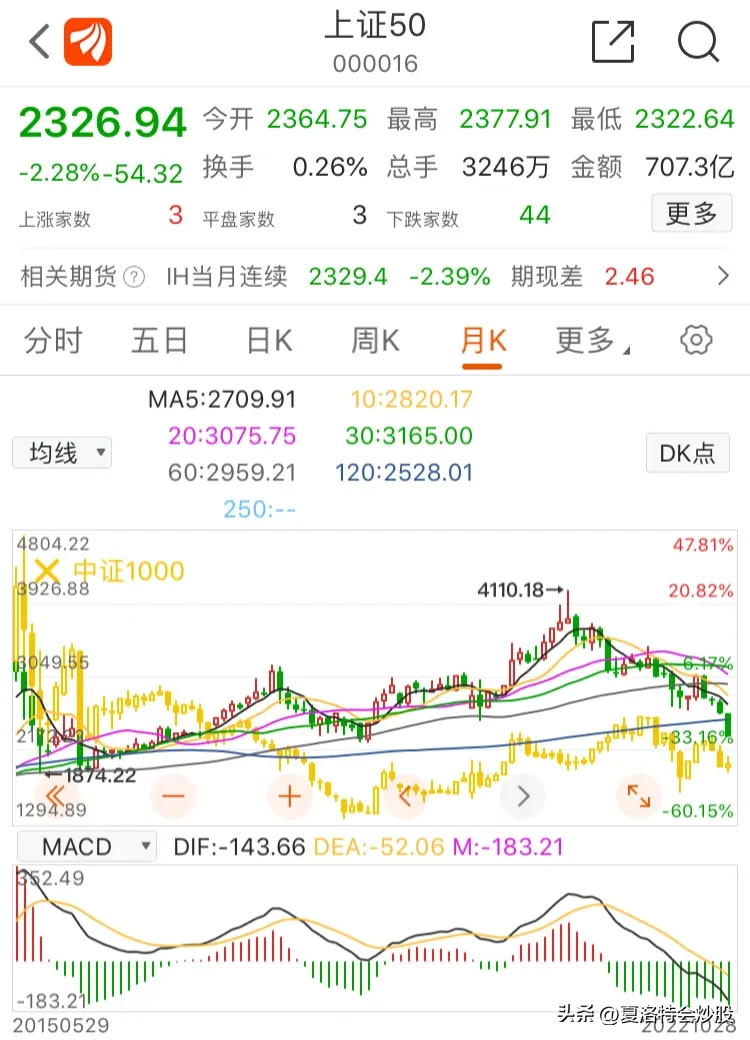The image size is (750, 1040).
Task: Open the 更多 chart period dropdown
Action: pos(590,341)
